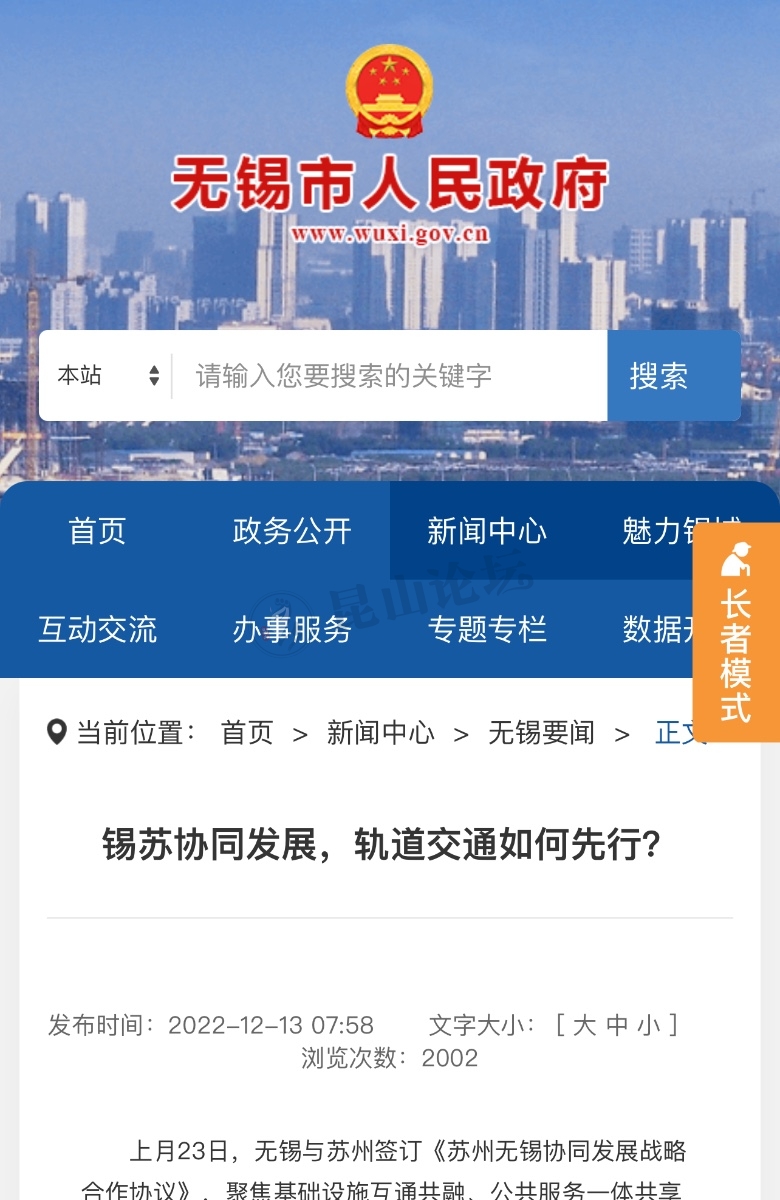780x1200 pixels.
Task: Tap the 首页 breadcrumb link
Action: tap(247, 733)
